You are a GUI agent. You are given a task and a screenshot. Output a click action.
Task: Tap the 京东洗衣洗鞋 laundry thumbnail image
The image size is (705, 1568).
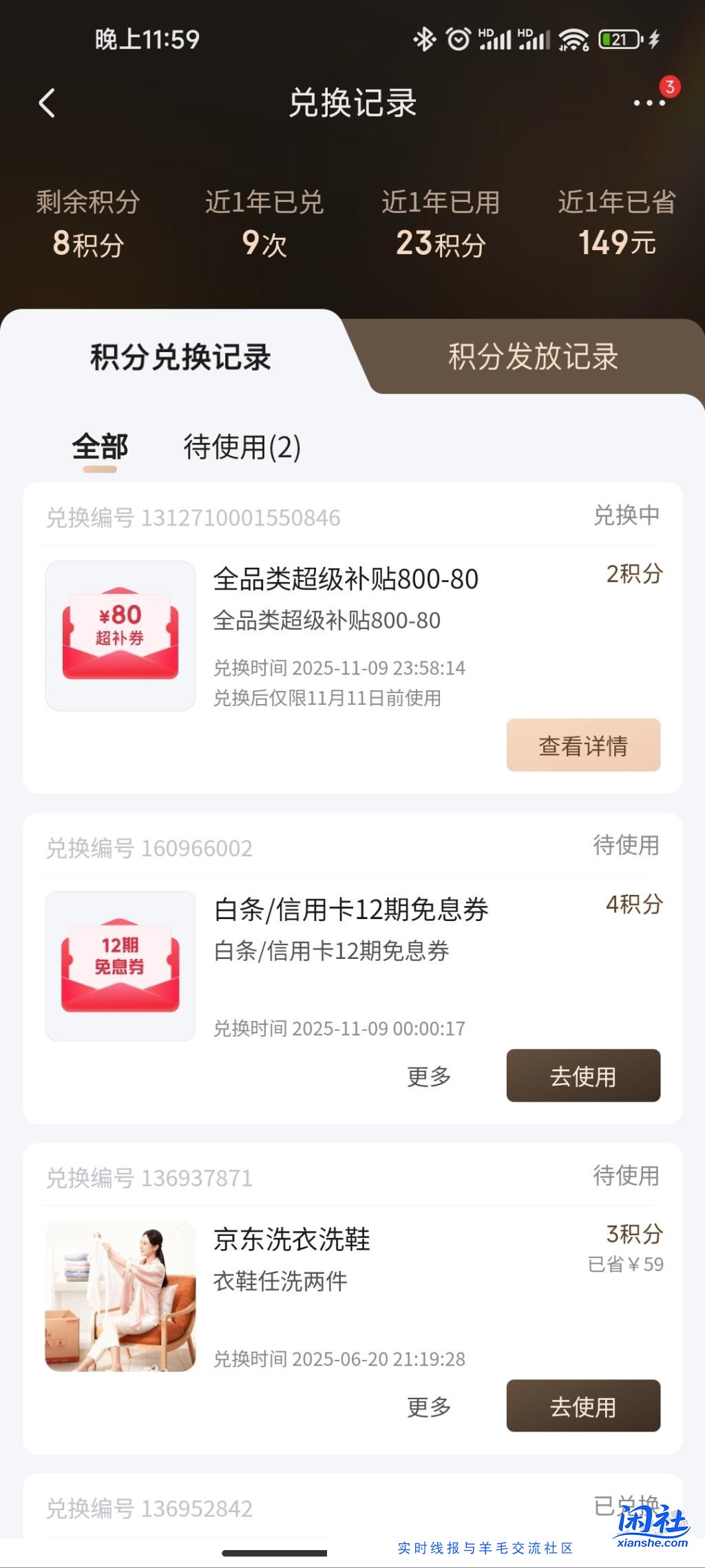(119, 1295)
